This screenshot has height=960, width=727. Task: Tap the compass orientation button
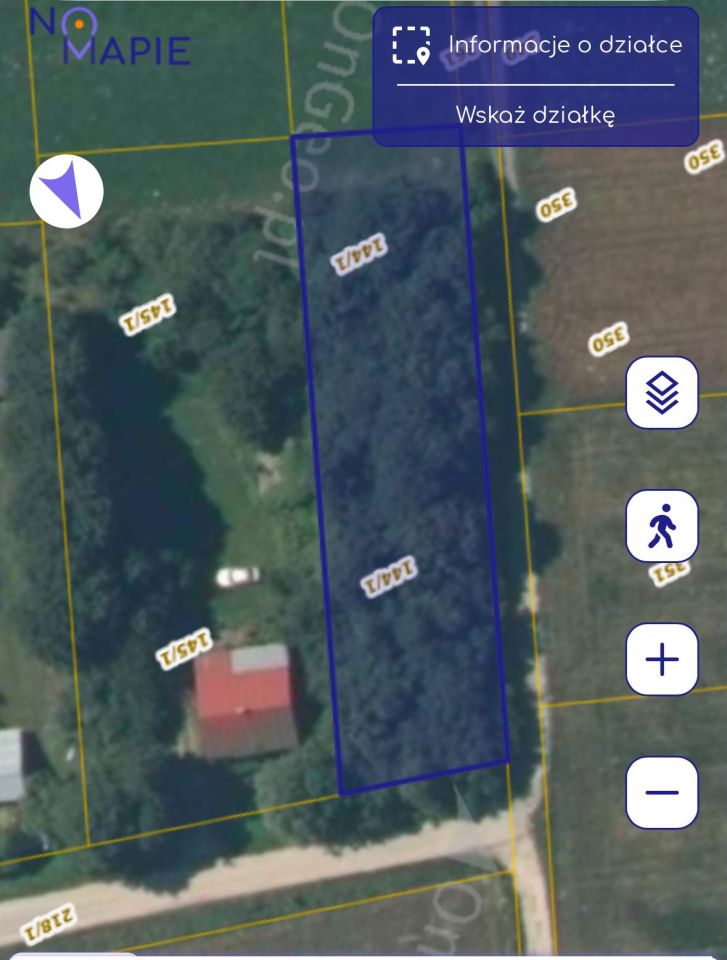click(67, 190)
